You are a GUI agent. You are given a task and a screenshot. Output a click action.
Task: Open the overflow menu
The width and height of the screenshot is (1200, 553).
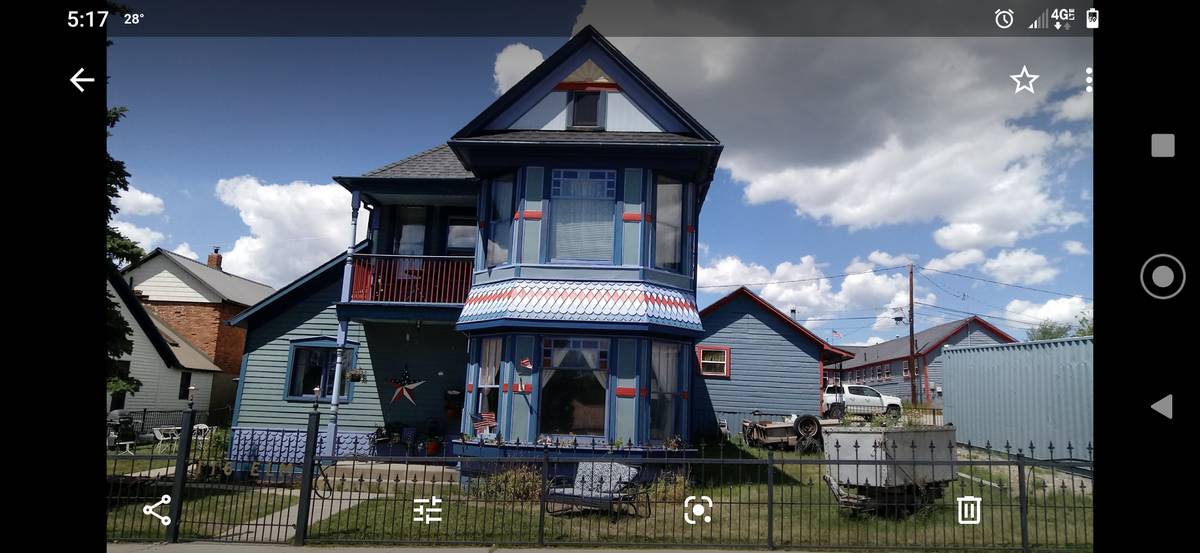[x=1088, y=80]
